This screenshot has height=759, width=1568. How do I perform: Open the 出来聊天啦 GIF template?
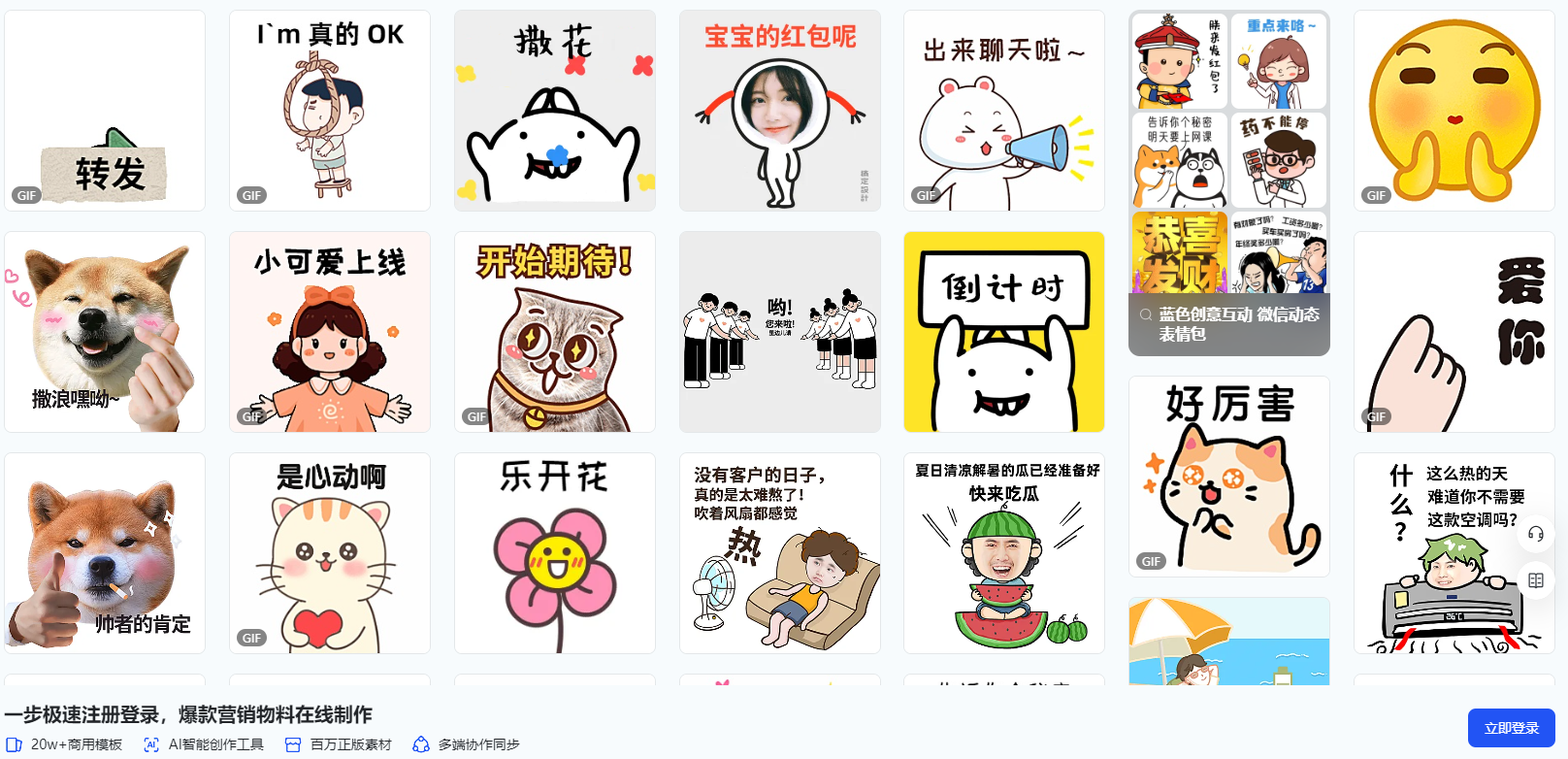1004,111
